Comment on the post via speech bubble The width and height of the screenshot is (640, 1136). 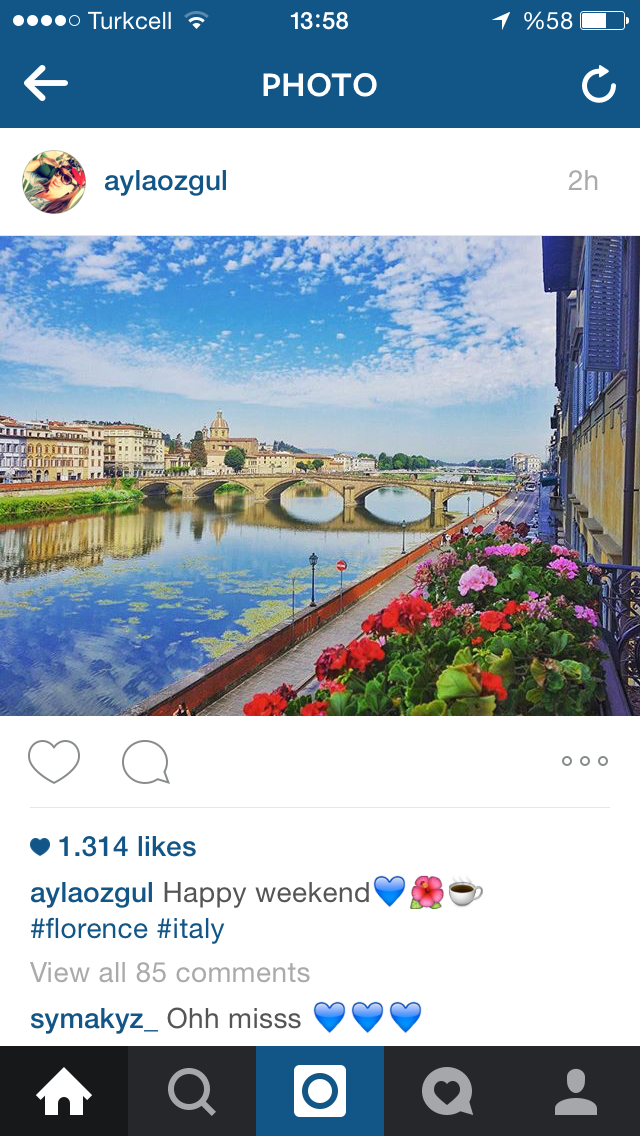click(x=146, y=761)
